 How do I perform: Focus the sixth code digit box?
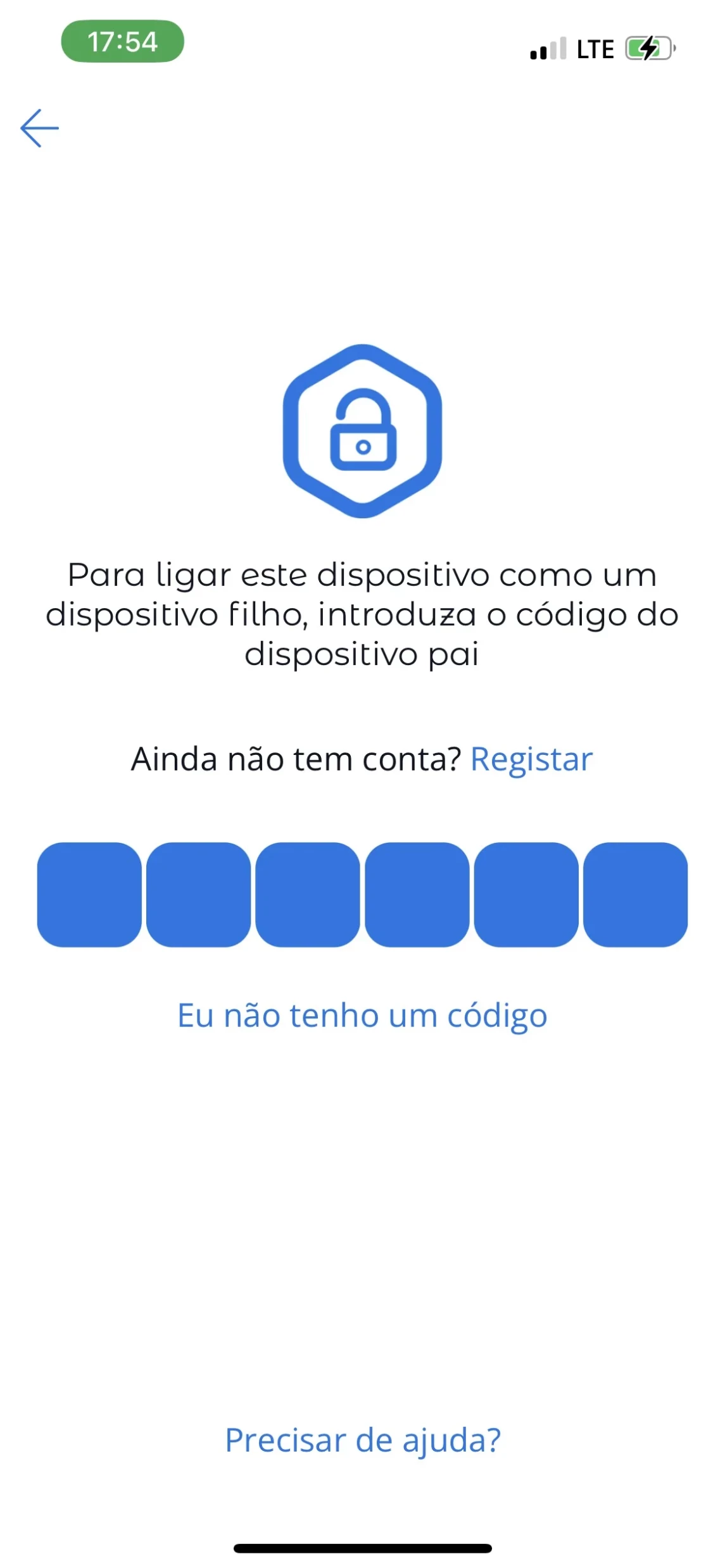point(635,894)
